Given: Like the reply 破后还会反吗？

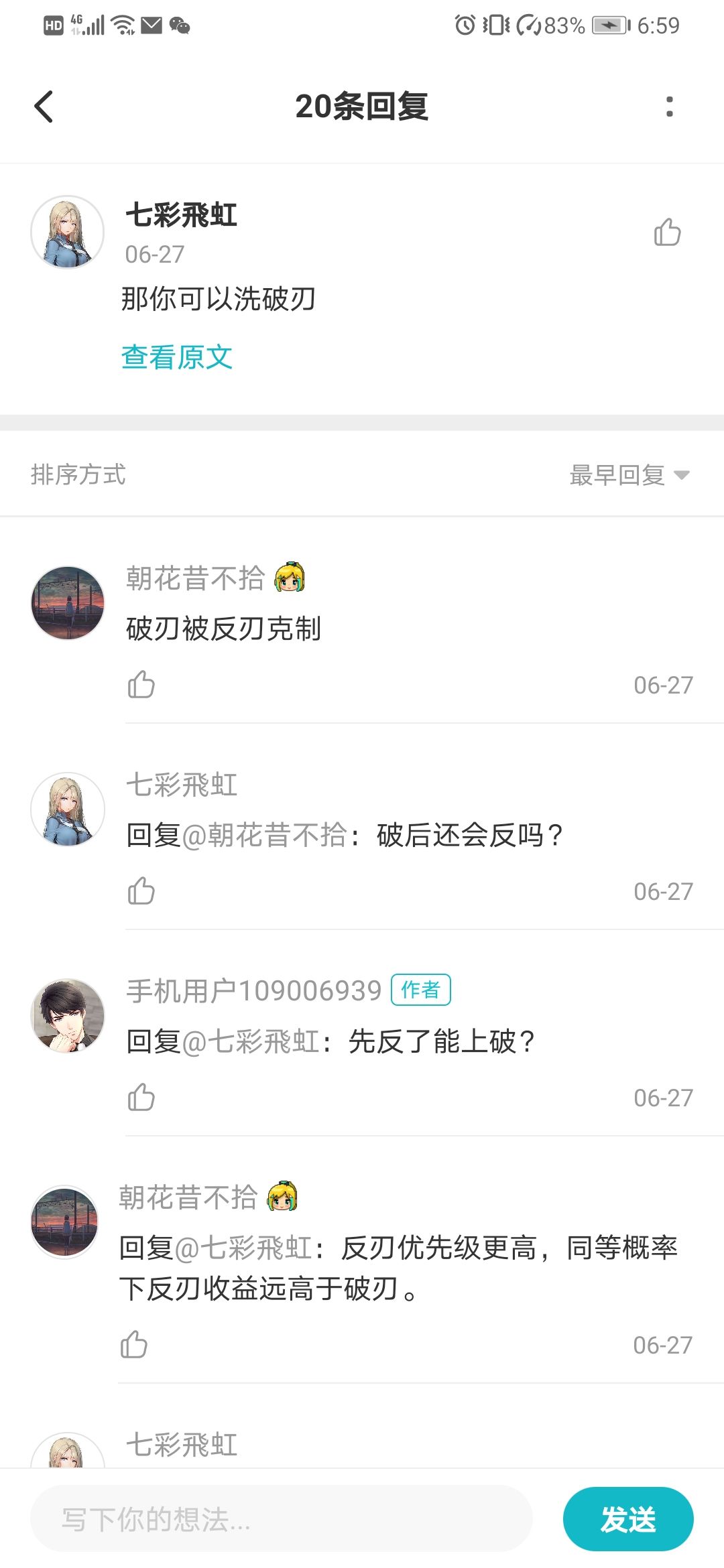Looking at the screenshot, I should click(x=141, y=891).
